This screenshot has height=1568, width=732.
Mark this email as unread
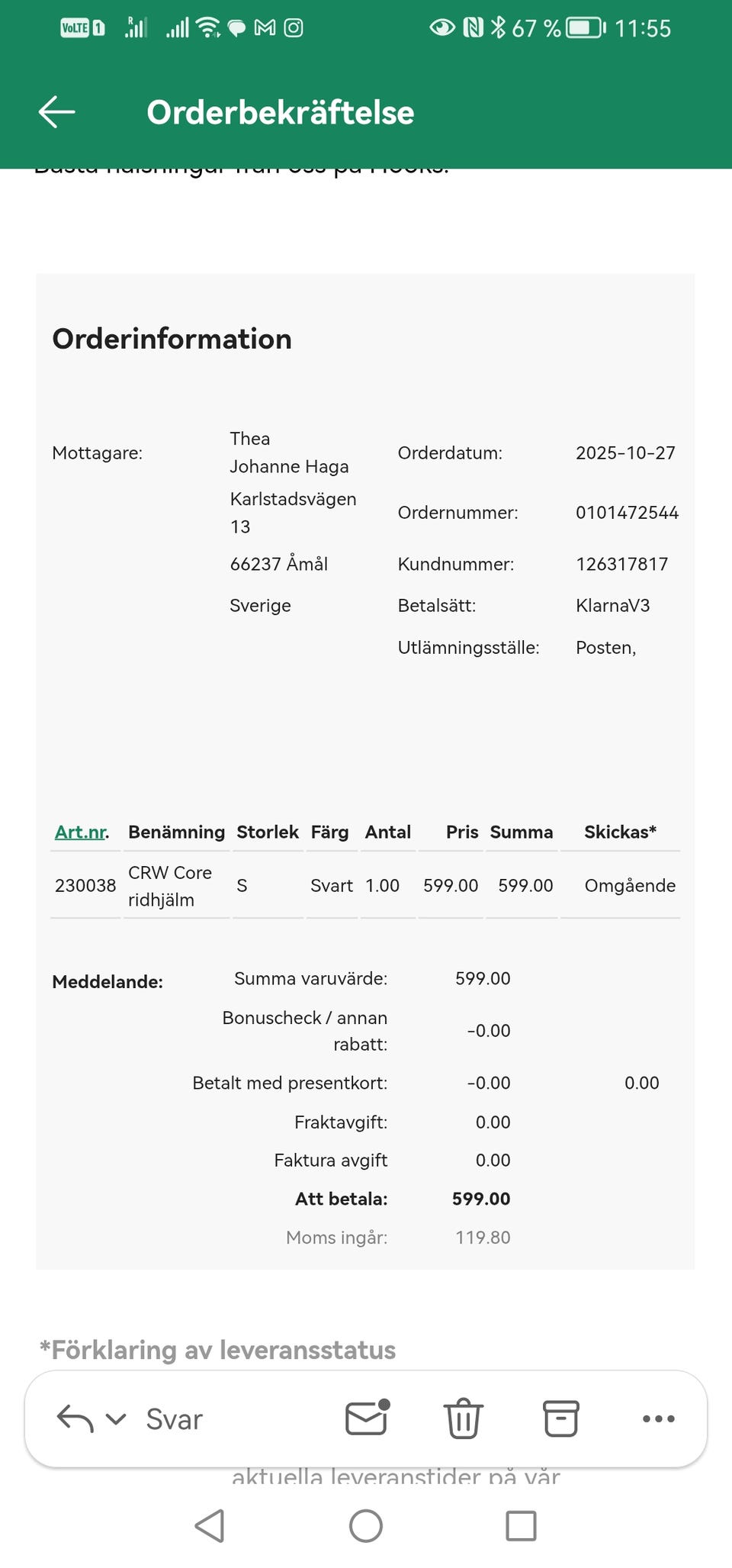tap(367, 1418)
